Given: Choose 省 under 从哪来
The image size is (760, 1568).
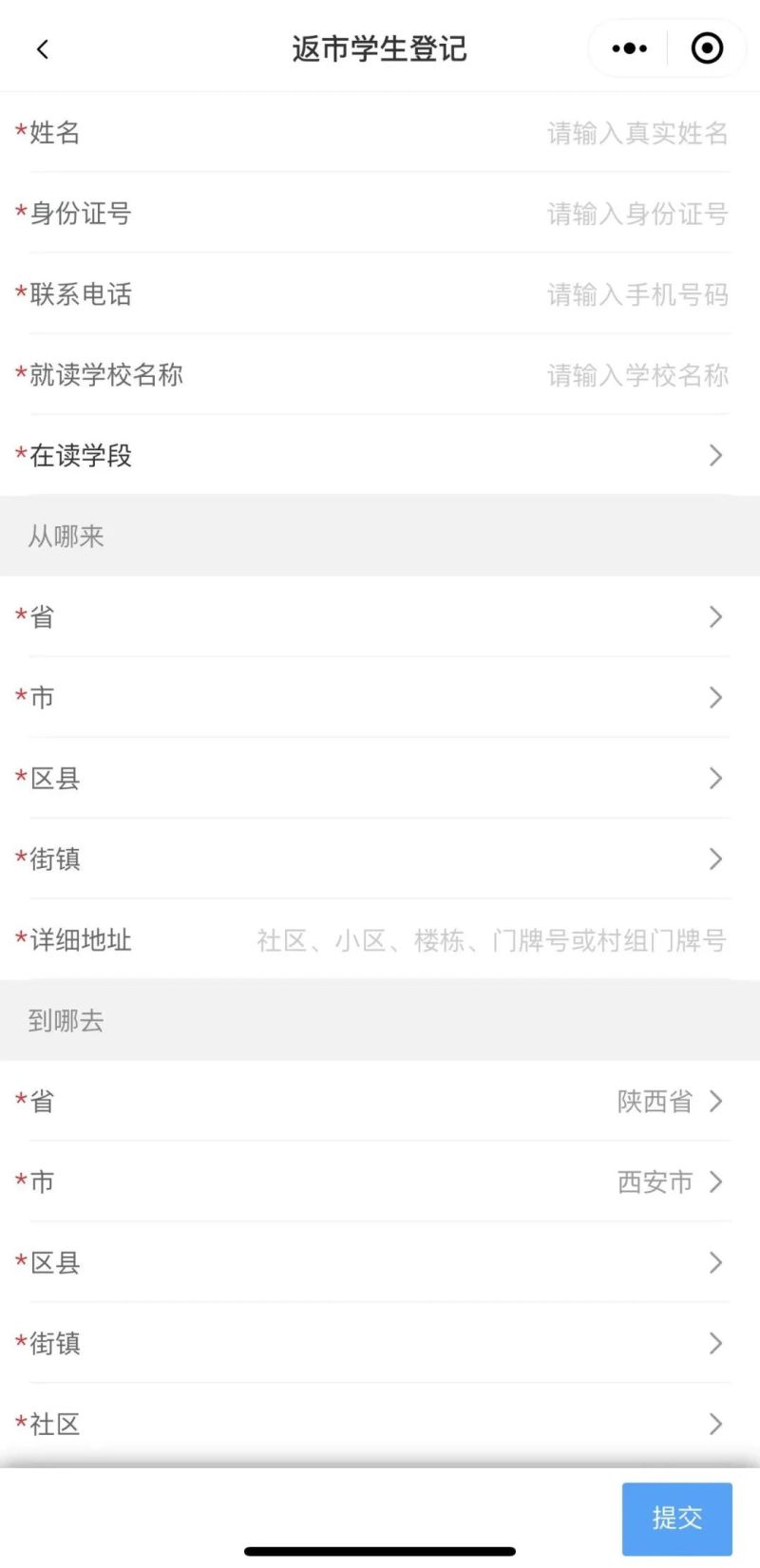Looking at the screenshot, I should (x=714, y=617).
